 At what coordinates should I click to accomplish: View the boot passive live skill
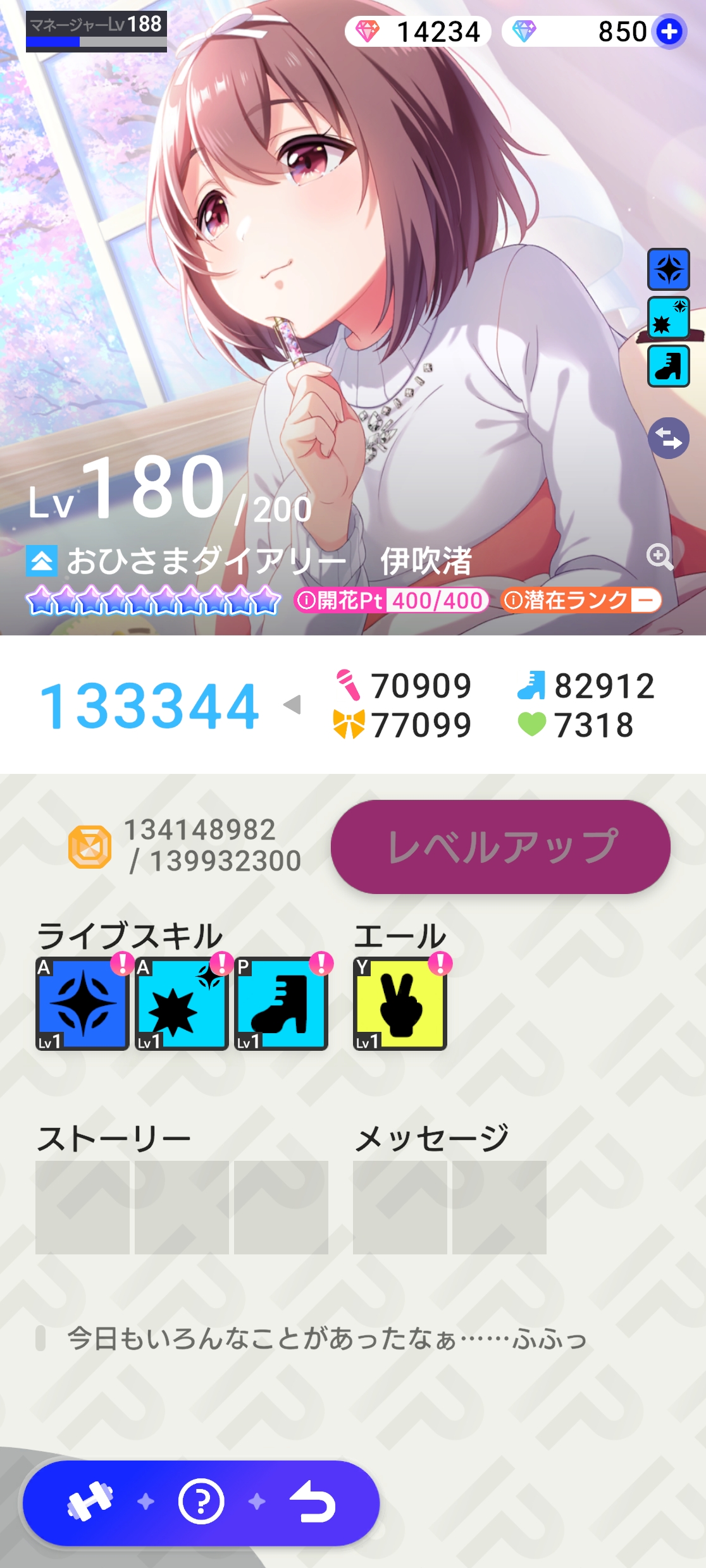[282, 1003]
